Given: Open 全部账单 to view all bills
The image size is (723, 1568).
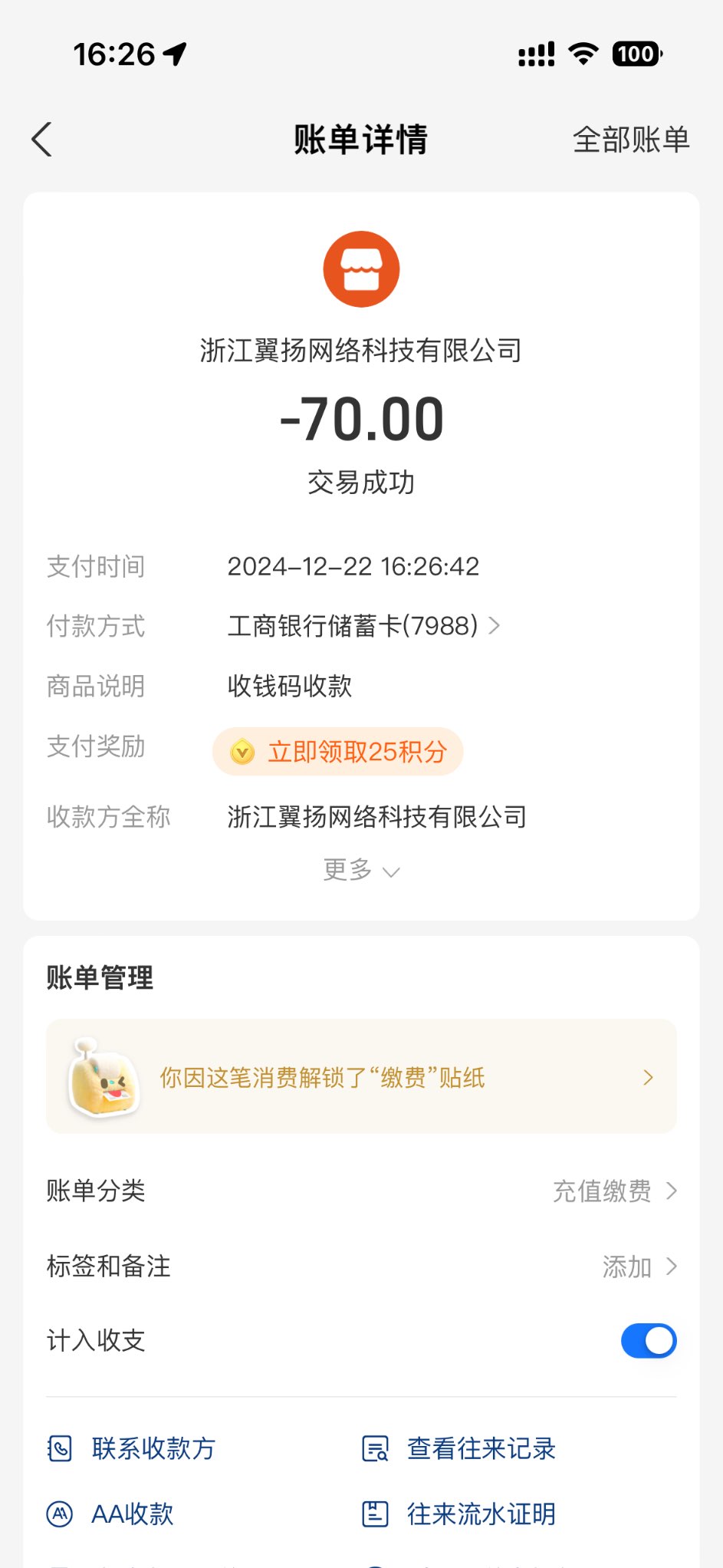Looking at the screenshot, I should (630, 140).
